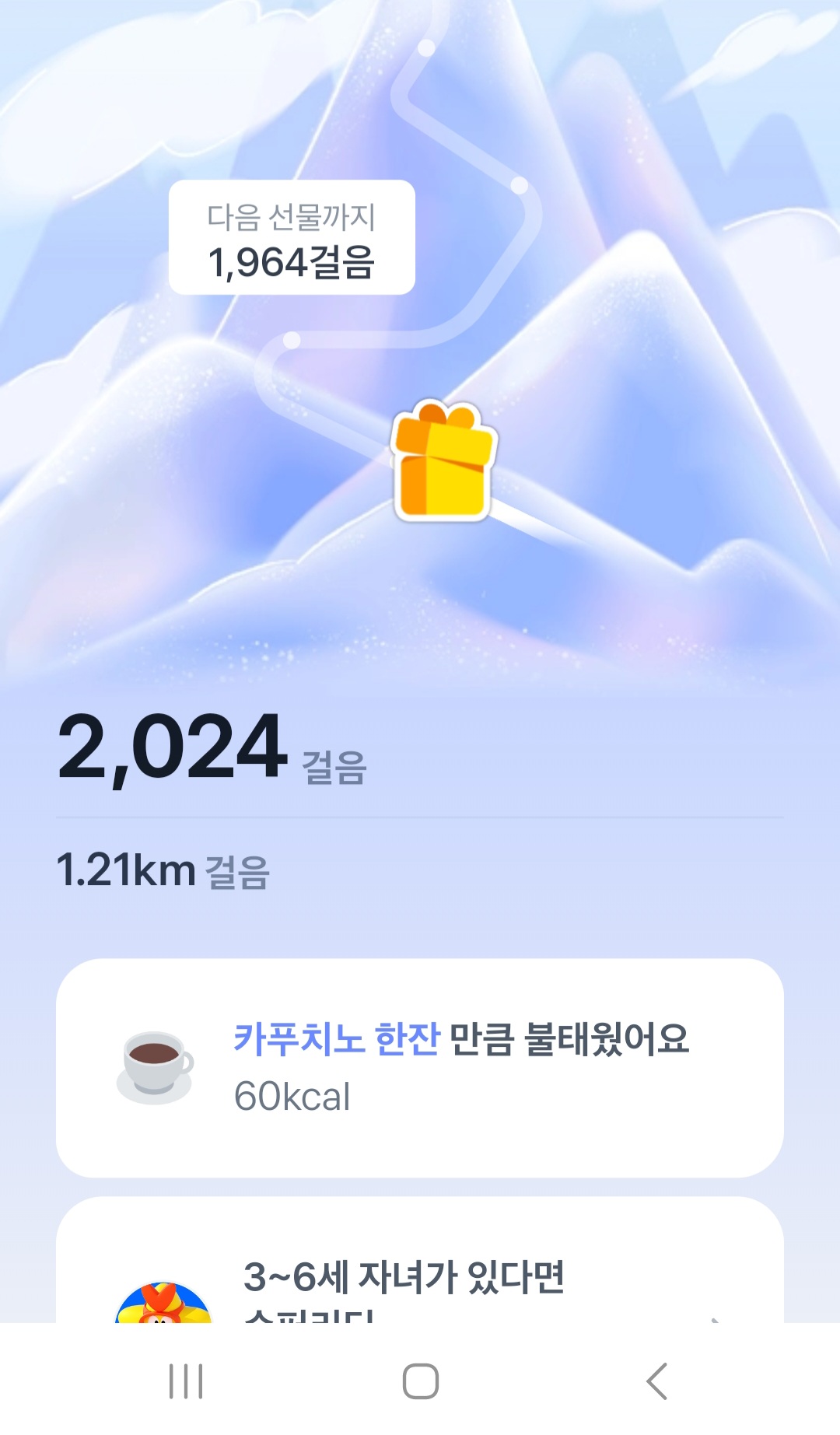Tap the yellow gift box on the trail
The image size is (840, 1435).
point(443,461)
